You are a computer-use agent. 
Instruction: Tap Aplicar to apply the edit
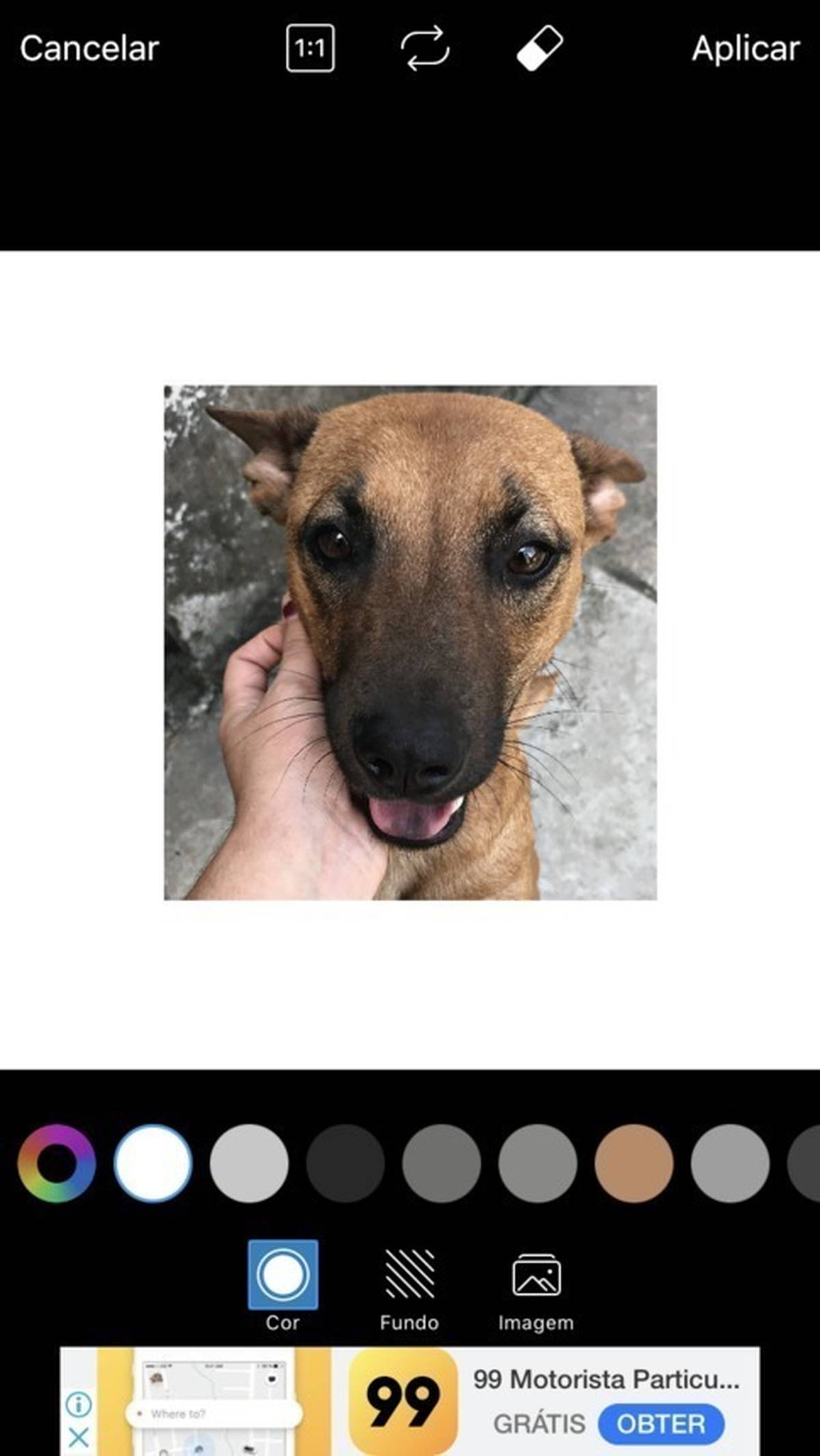click(746, 49)
